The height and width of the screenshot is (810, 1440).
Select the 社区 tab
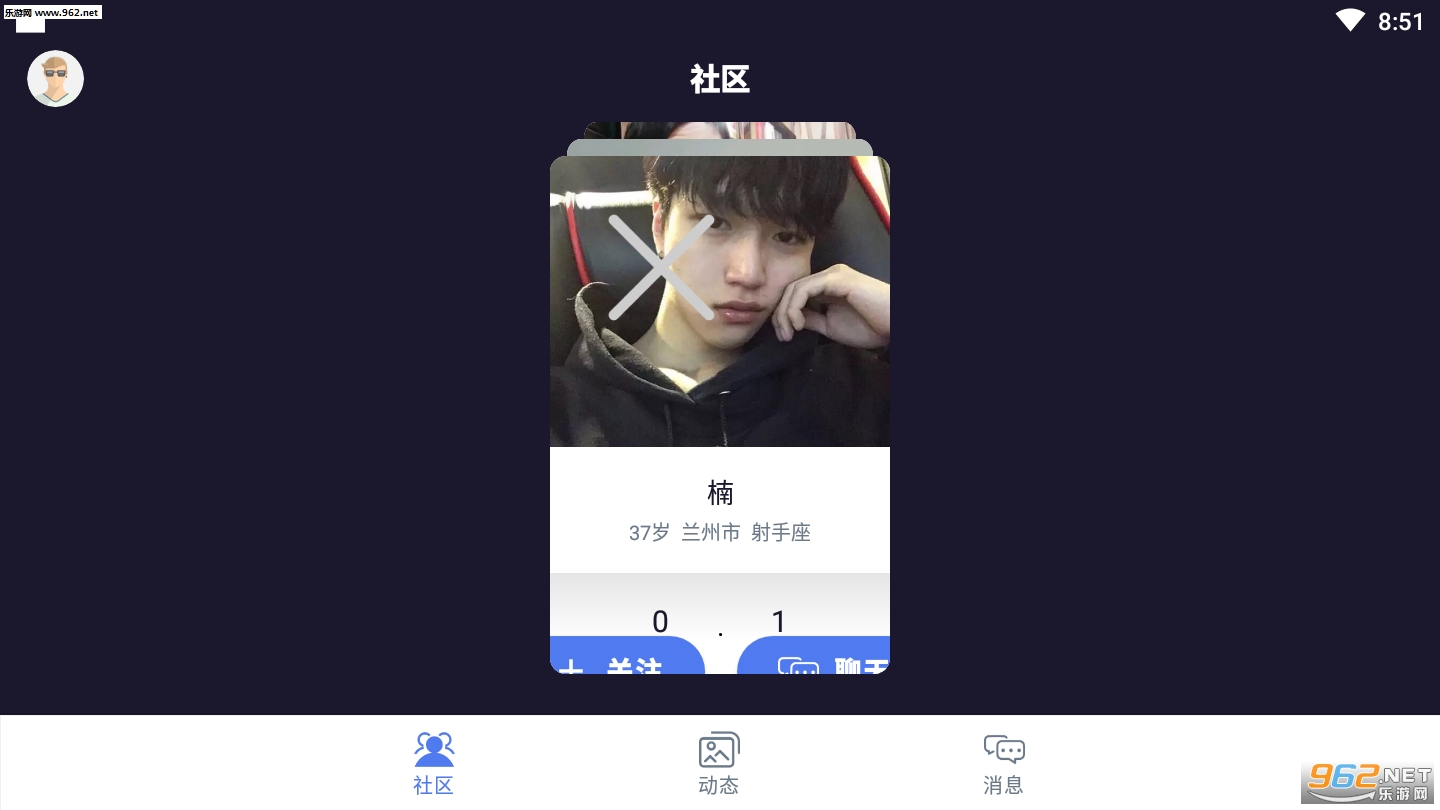[434, 764]
